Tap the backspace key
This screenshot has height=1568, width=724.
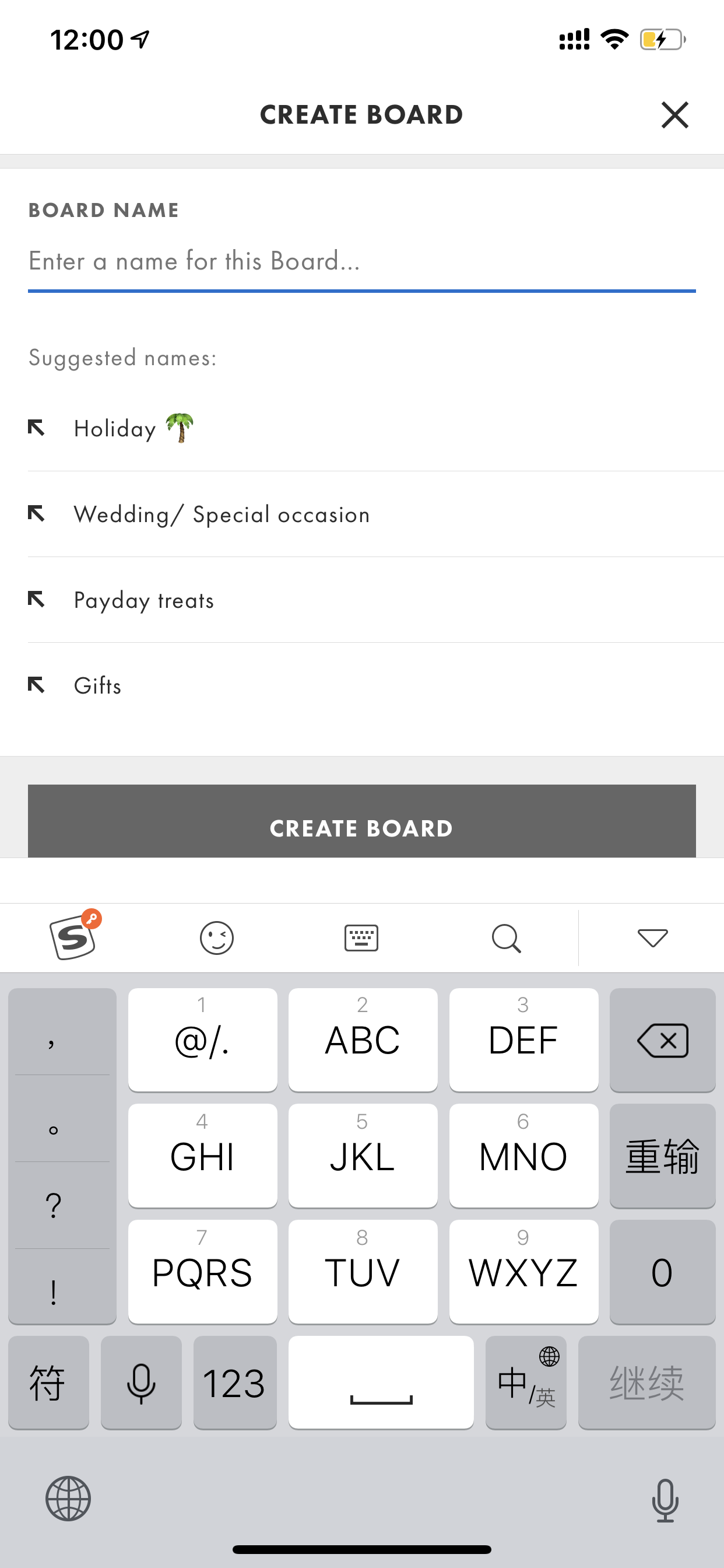pyautogui.click(x=662, y=1039)
